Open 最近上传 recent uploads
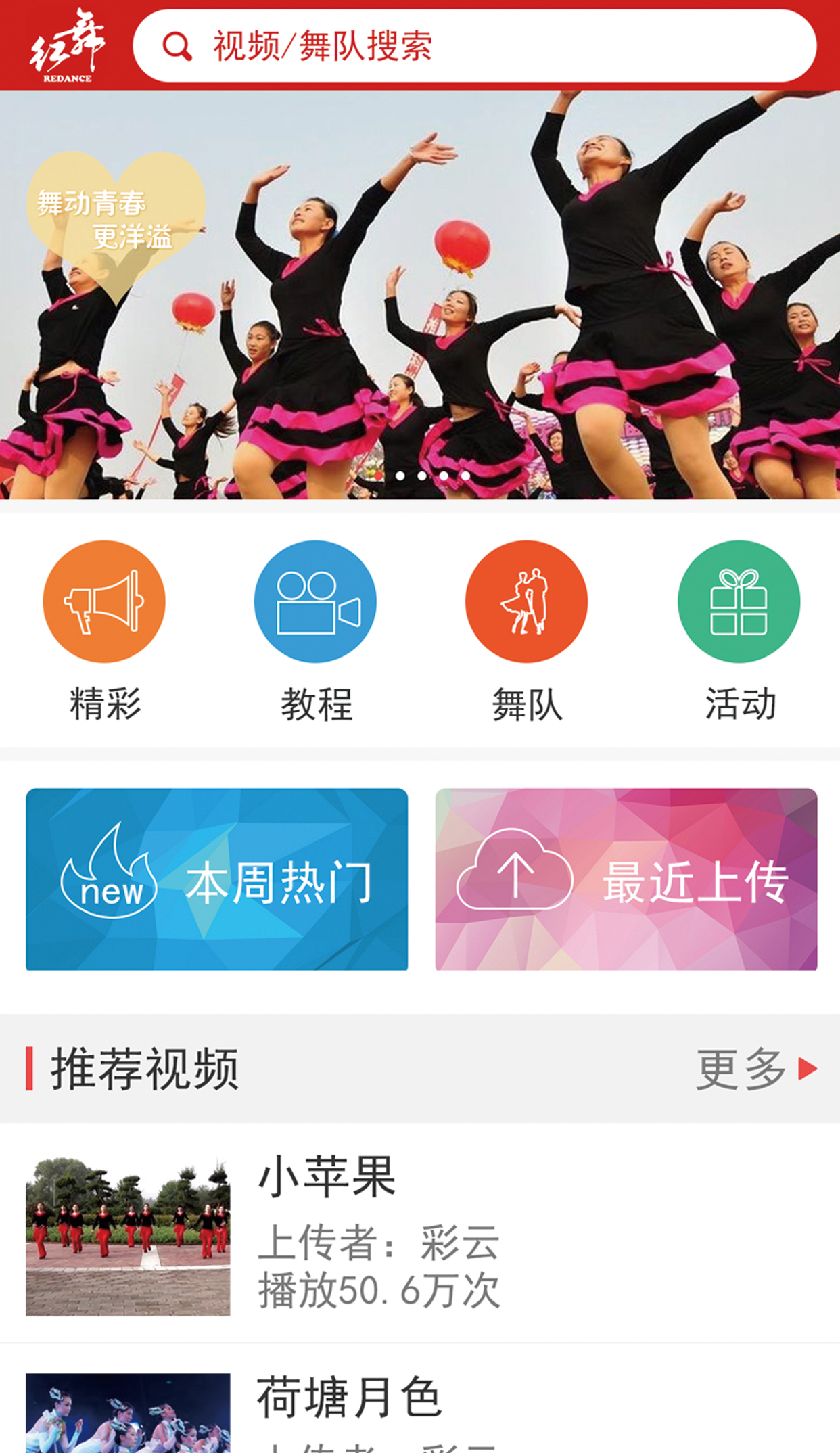Viewport: 840px width, 1453px height. tap(626, 879)
